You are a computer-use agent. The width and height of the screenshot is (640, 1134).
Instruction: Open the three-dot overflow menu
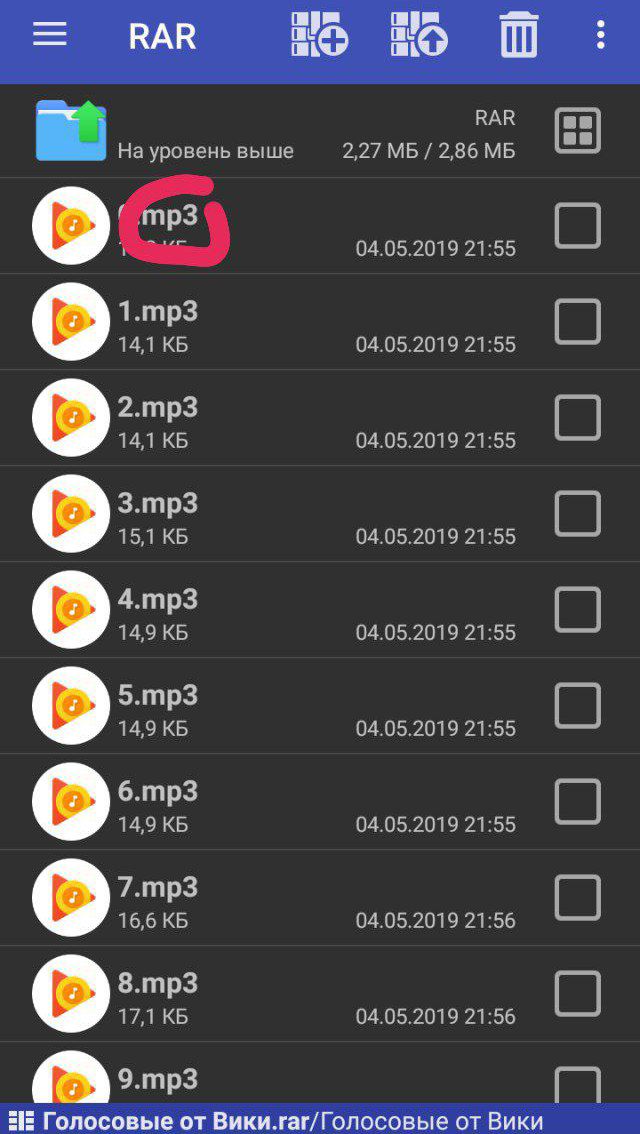tap(600, 35)
